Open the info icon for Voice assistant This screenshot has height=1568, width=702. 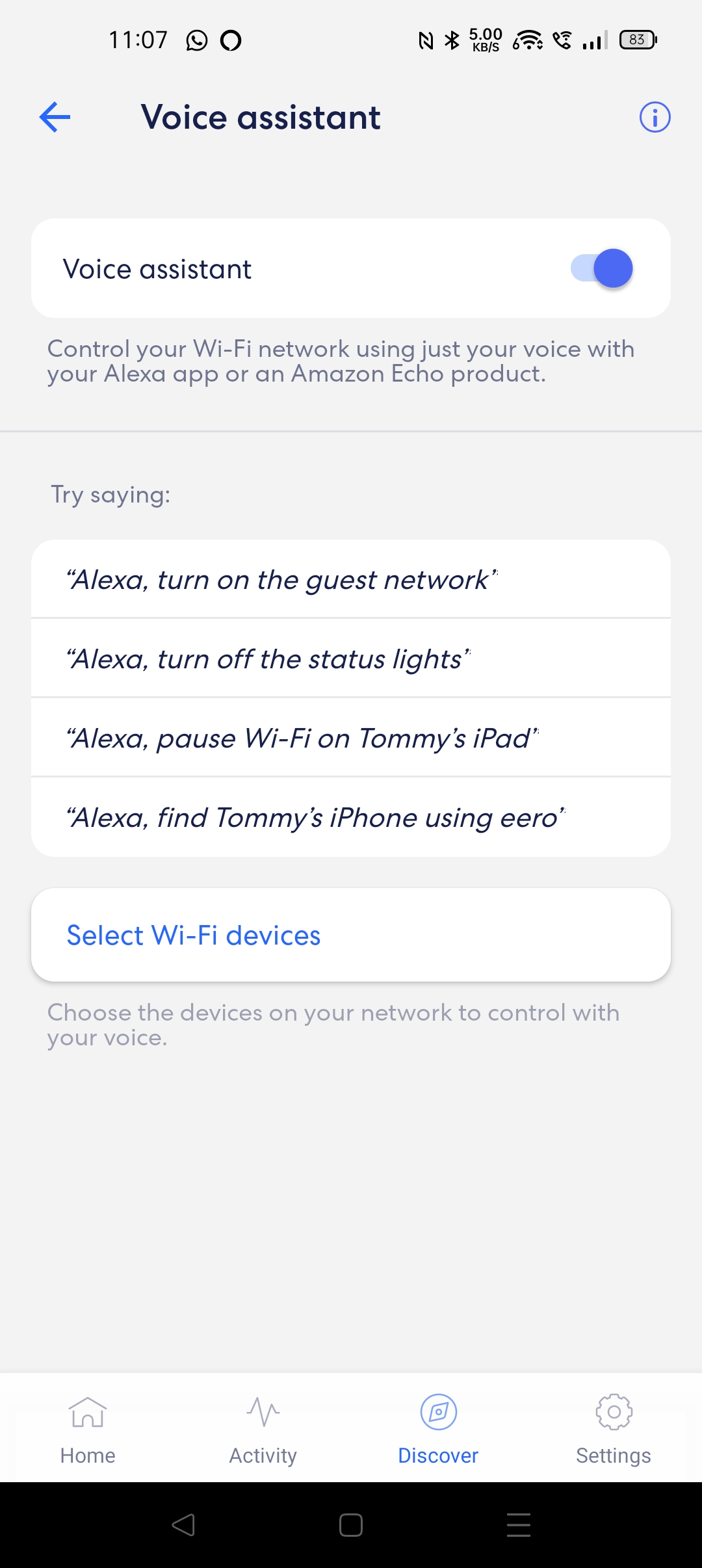click(x=655, y=118)
